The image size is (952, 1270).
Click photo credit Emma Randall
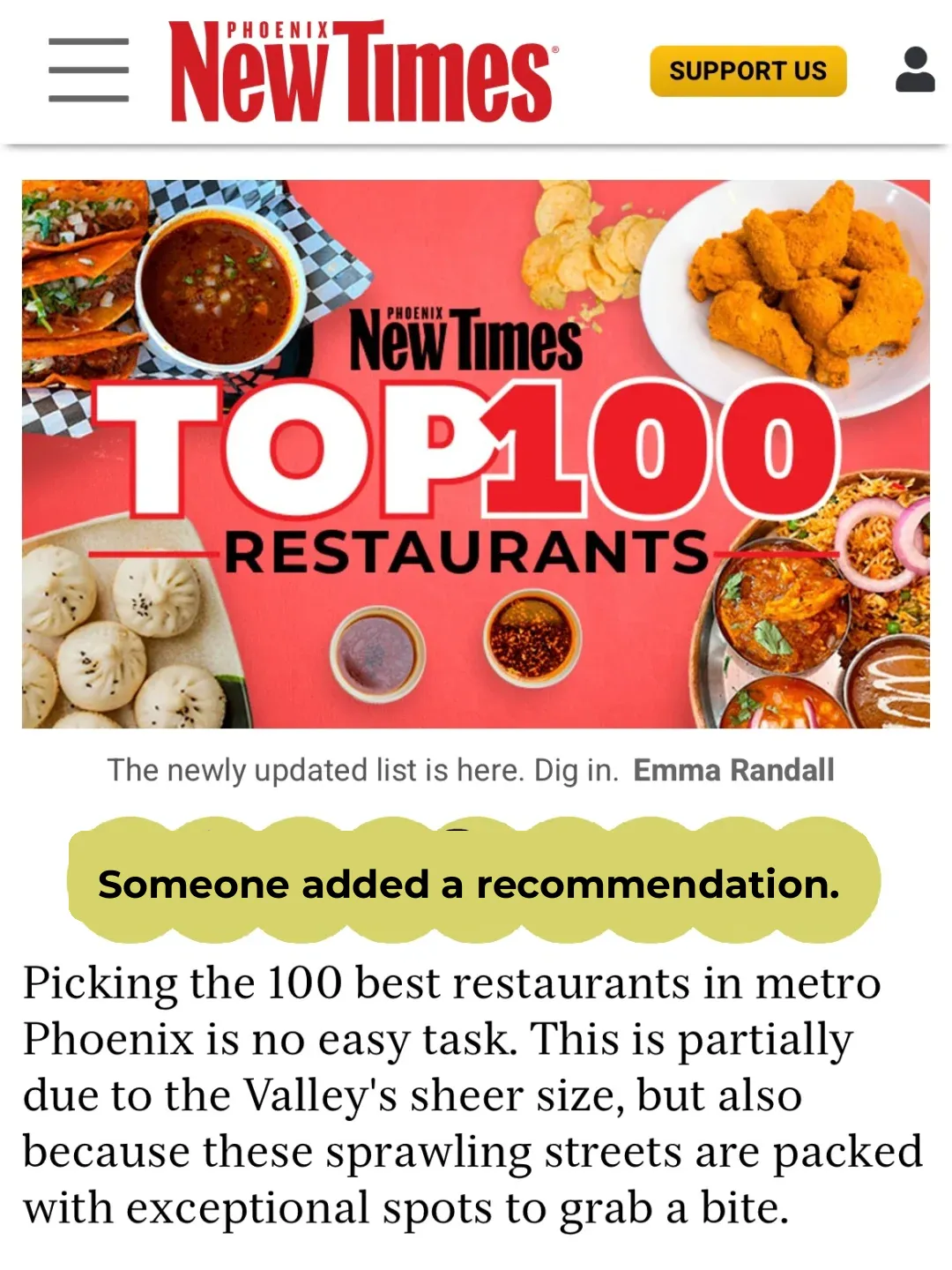(x=733, y=769)
